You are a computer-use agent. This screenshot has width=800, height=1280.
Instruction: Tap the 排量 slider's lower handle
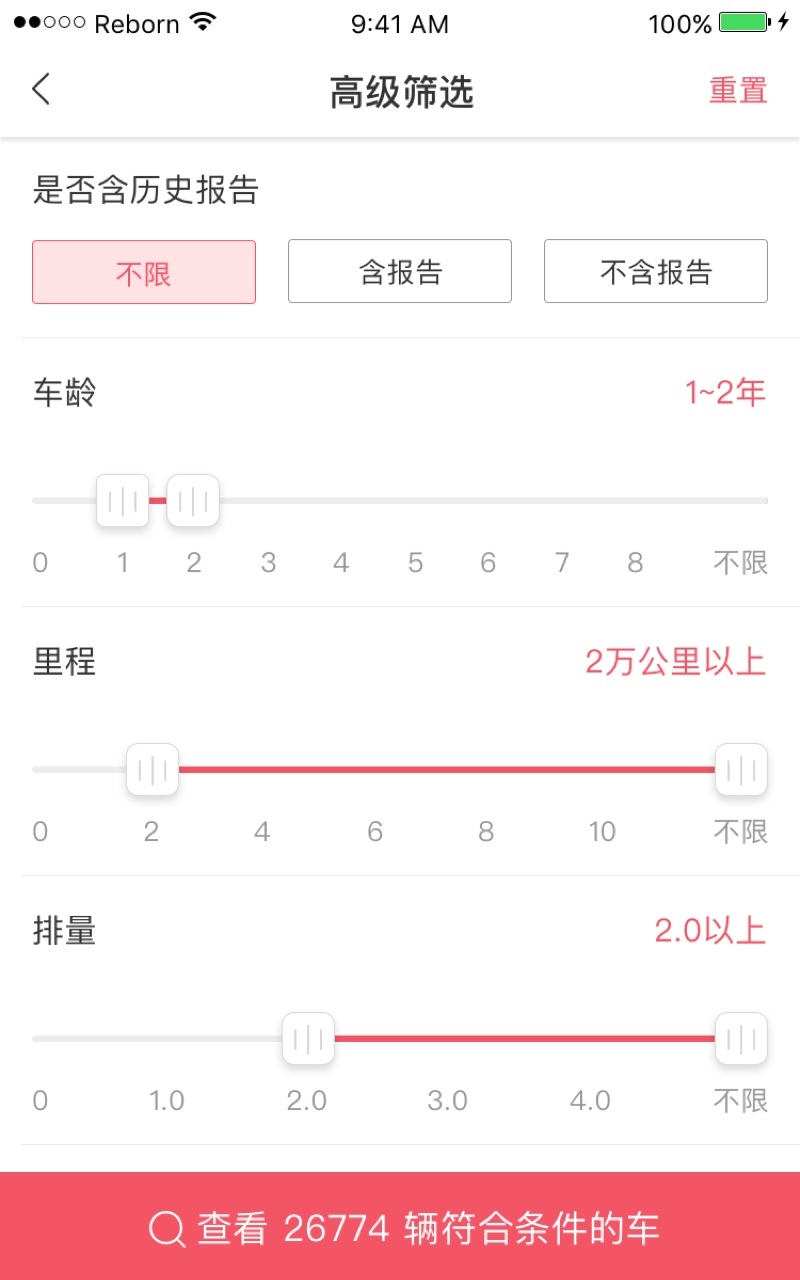[308, 1039]
